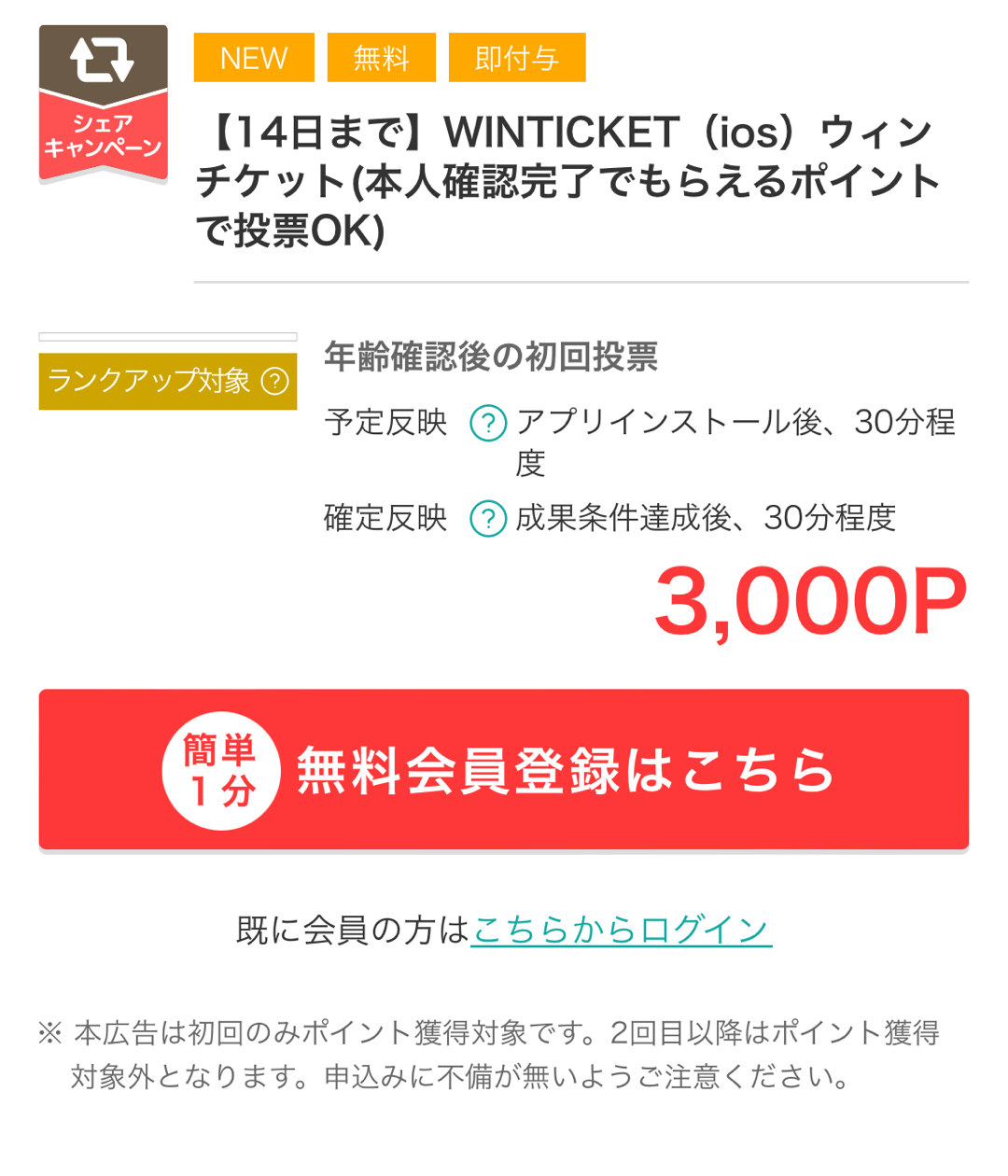Tap the help icon beside 予定反映

[x=488, y=423]
